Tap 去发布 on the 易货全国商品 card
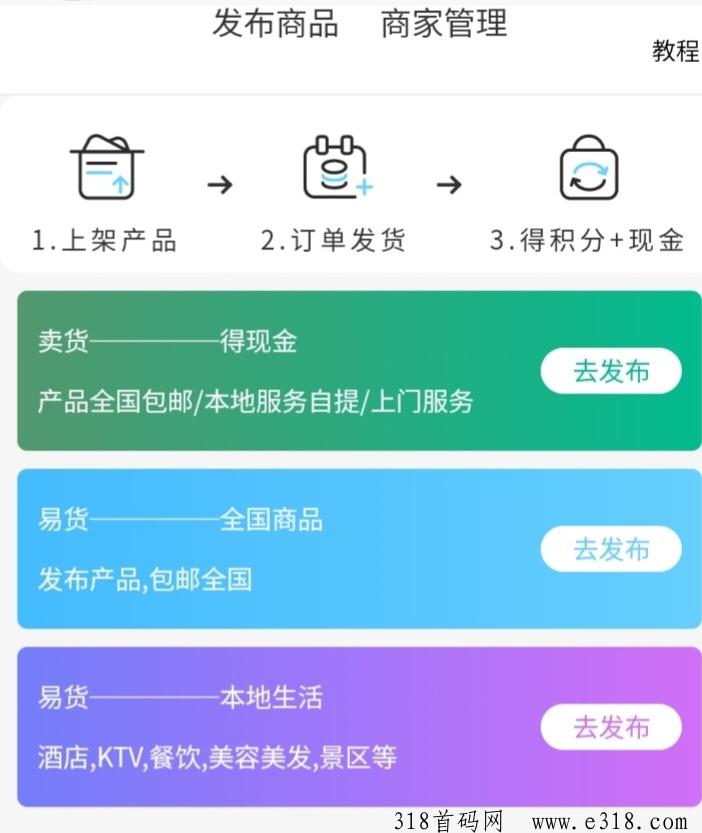The image size is (702, 833). 611,549
